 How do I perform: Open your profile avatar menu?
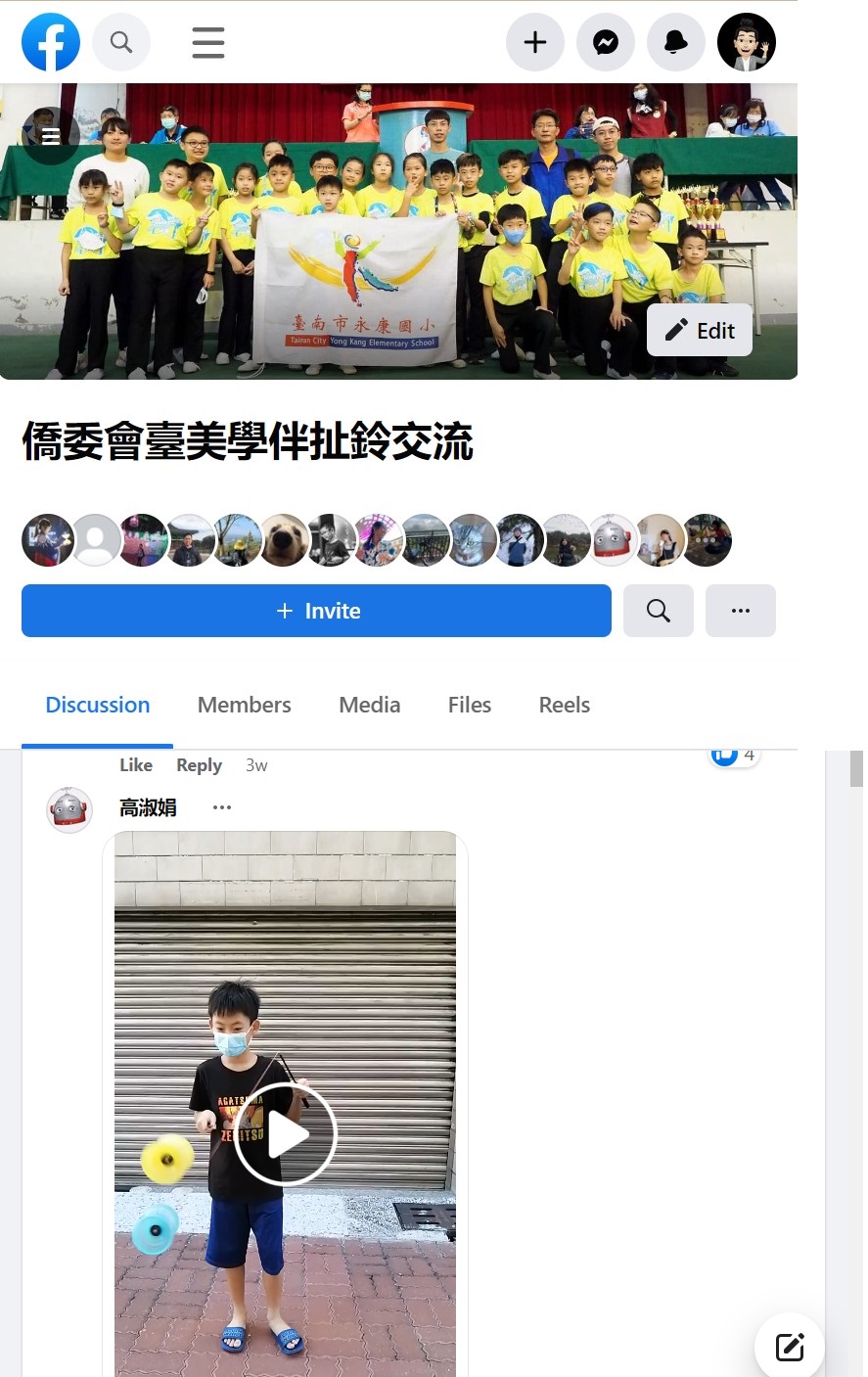pyautogui.click(x=747, y=42)
